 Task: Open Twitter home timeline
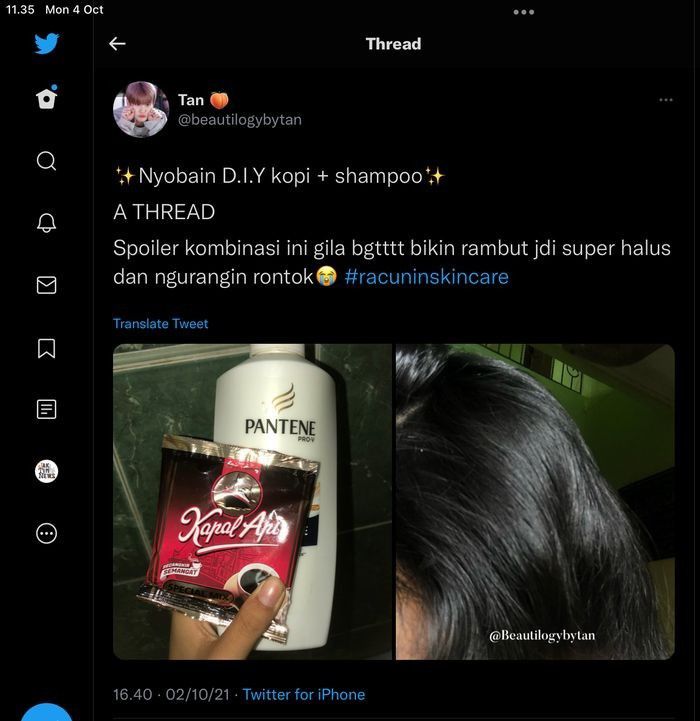tap(46, 99)
